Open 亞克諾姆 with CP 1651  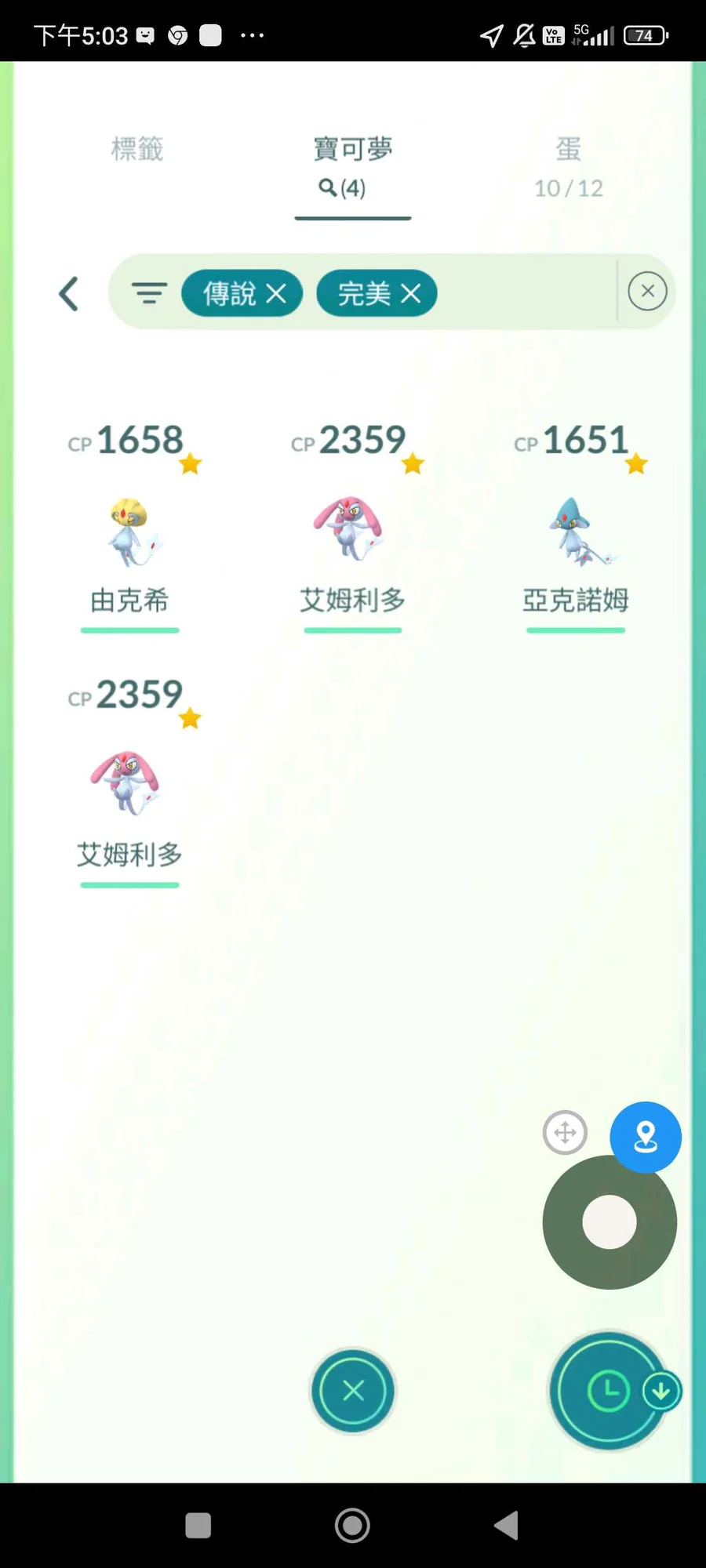pyautogui.click(x=576, y=533)
